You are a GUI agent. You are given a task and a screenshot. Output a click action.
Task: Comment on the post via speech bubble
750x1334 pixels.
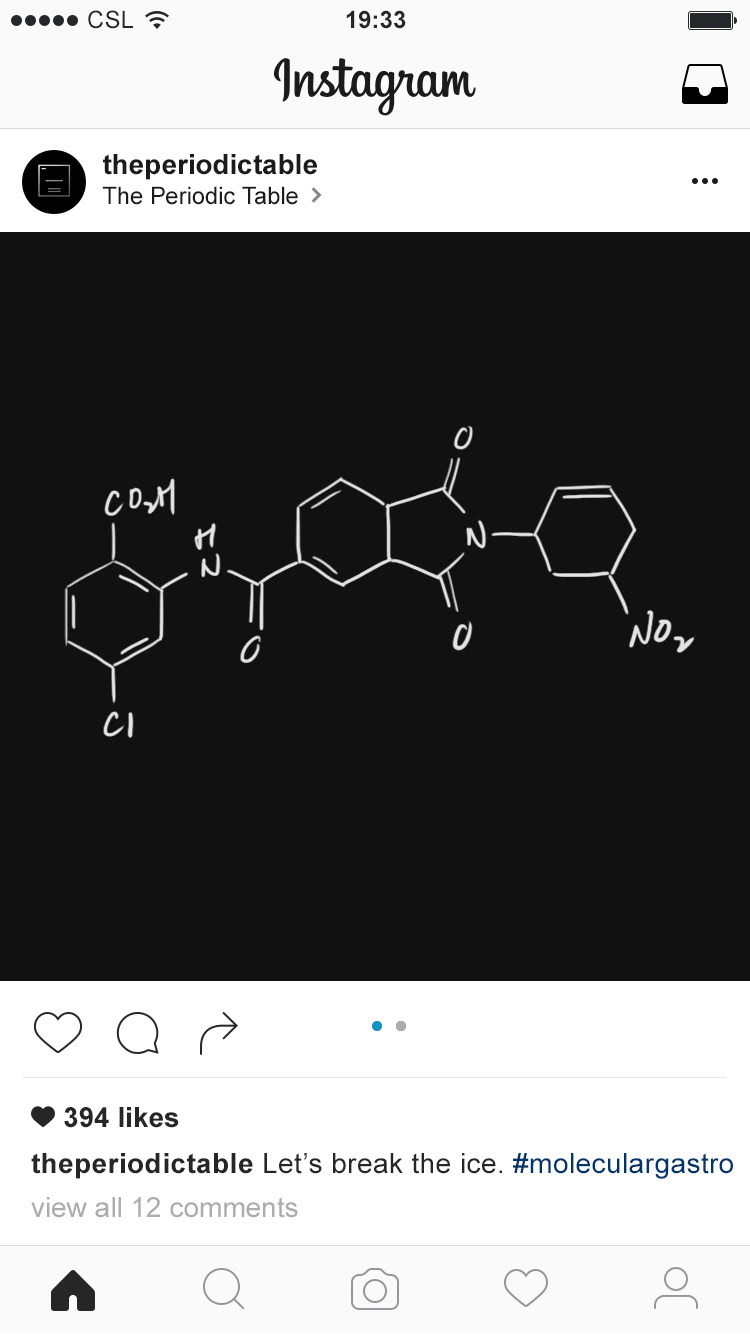138,1033
